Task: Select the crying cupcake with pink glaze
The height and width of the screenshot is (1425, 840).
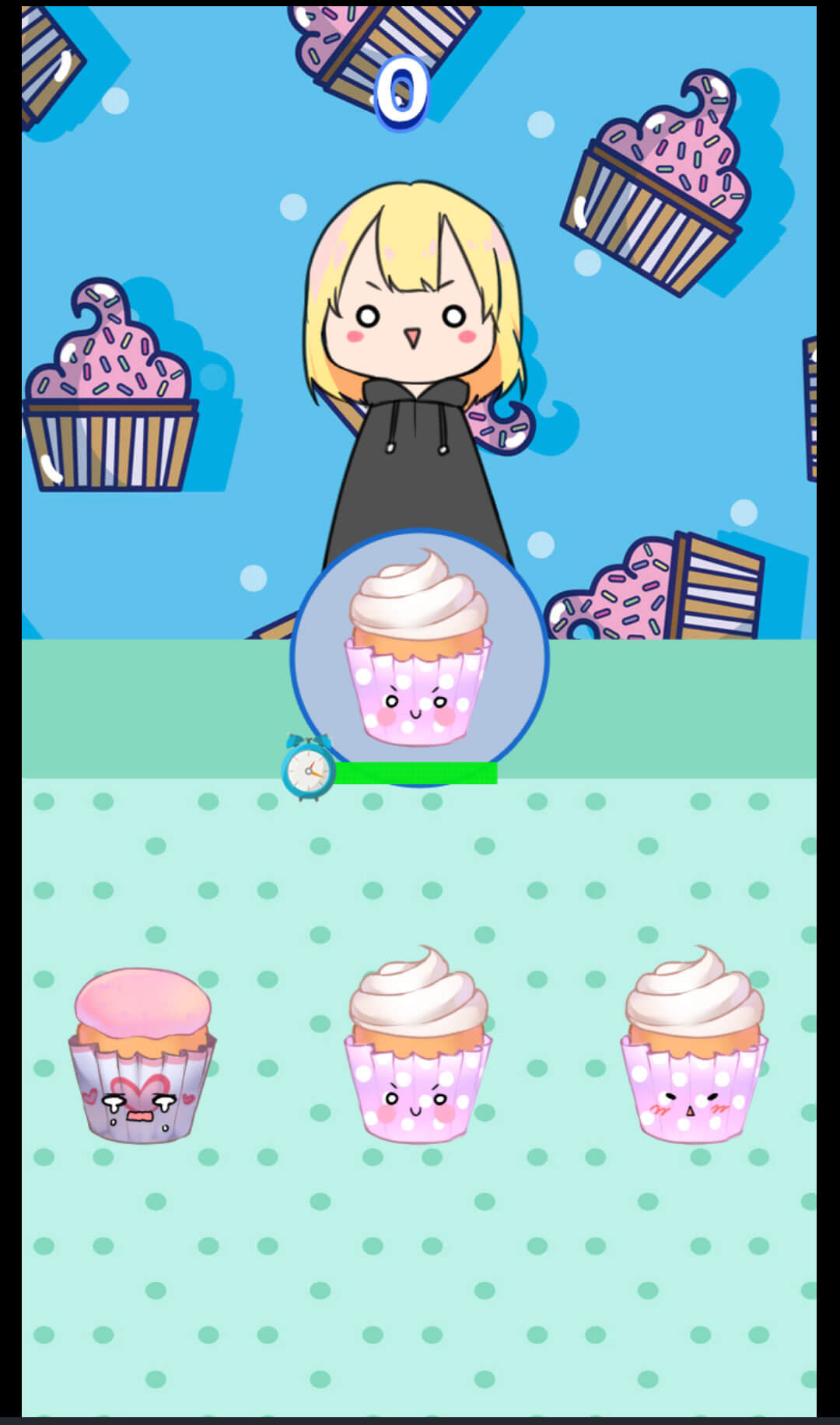Action: coord(142,1056)
